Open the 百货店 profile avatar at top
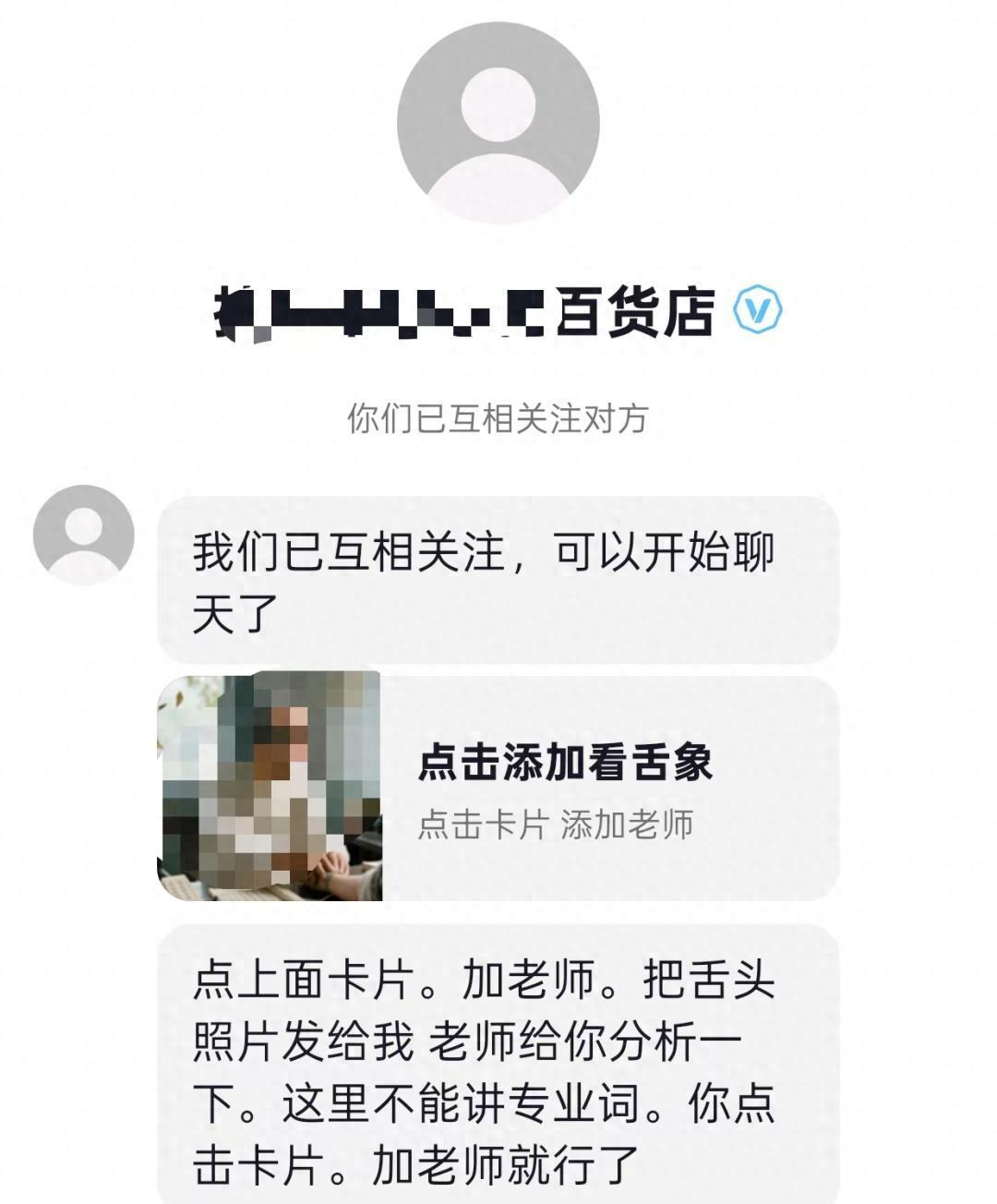This screenshot has width=997, height=1204. coord(498,123)
